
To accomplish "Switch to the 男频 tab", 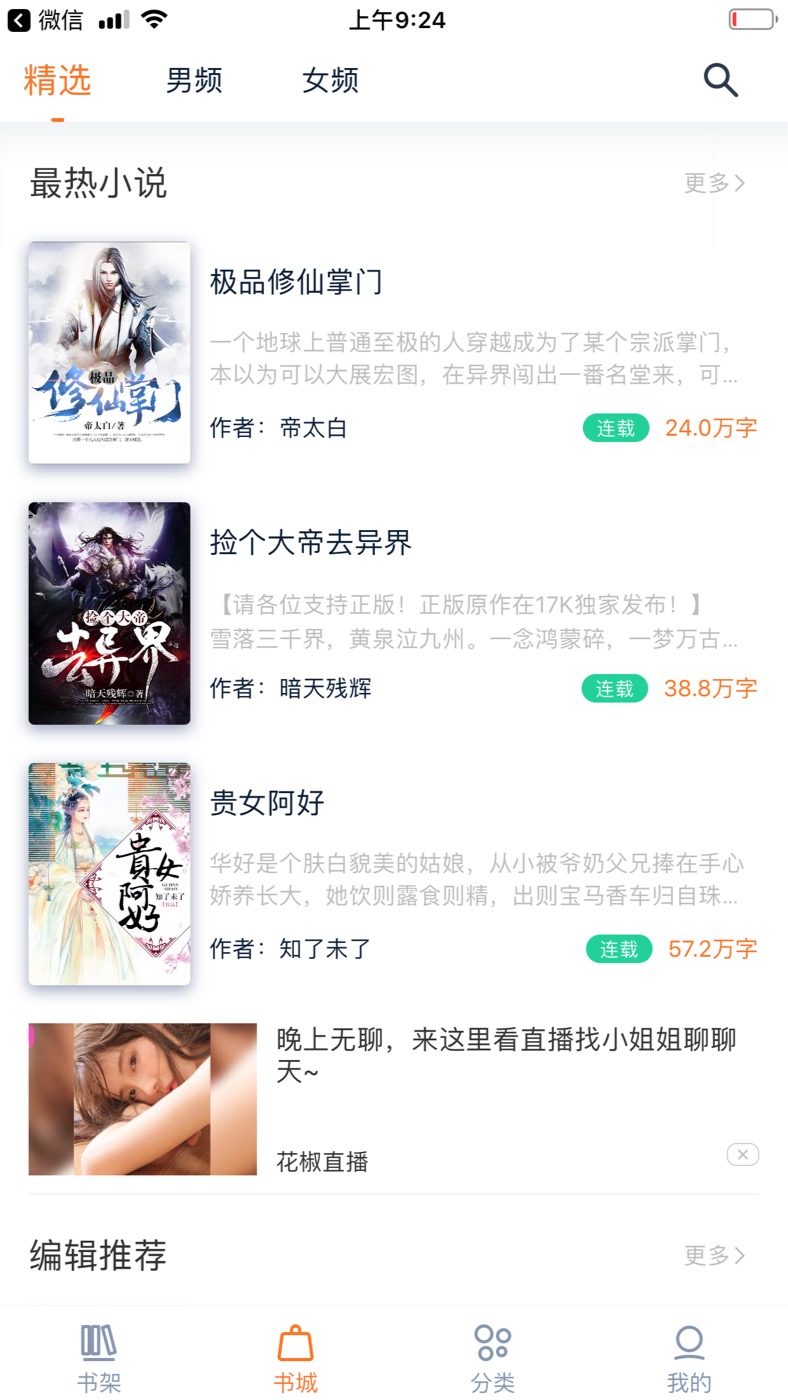I will [194, 80].
